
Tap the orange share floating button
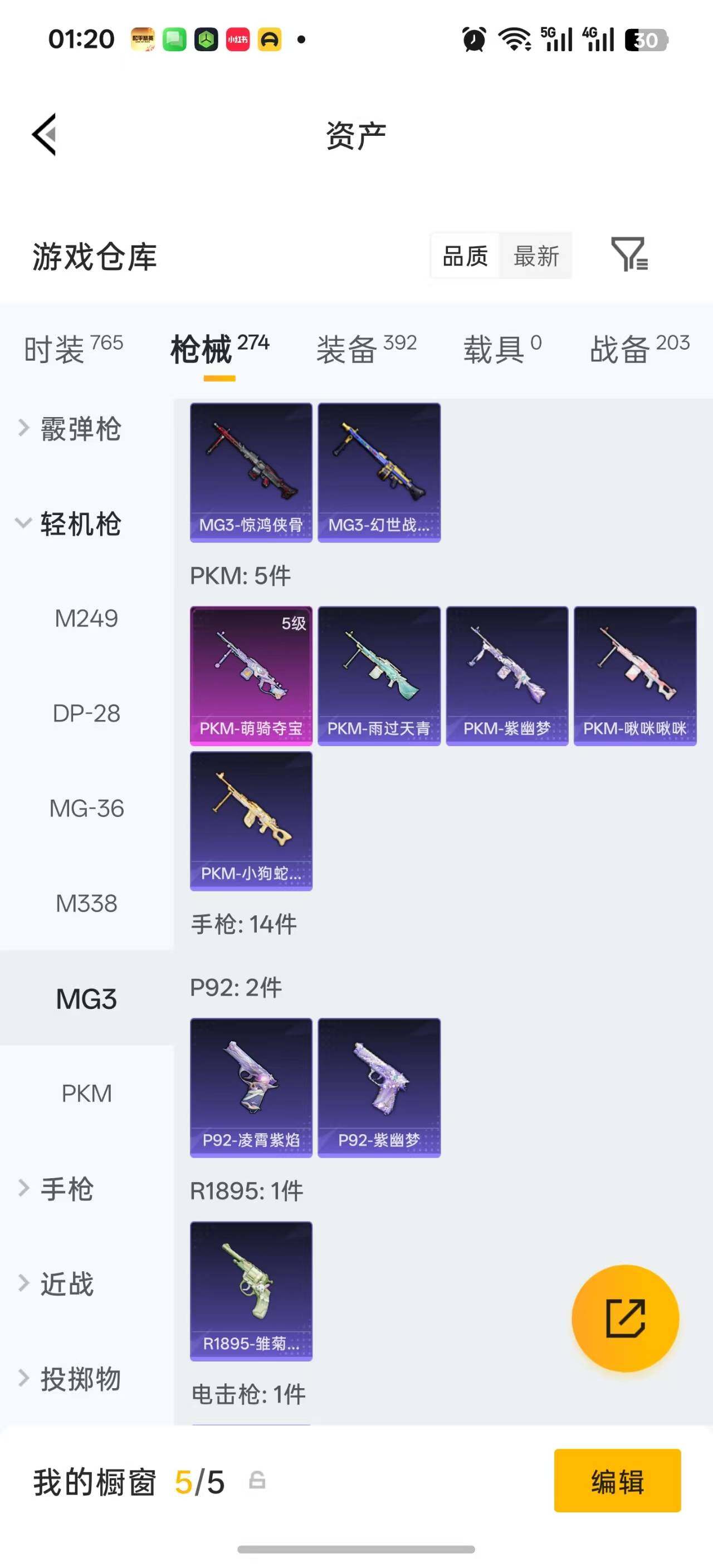[626, 1319]
